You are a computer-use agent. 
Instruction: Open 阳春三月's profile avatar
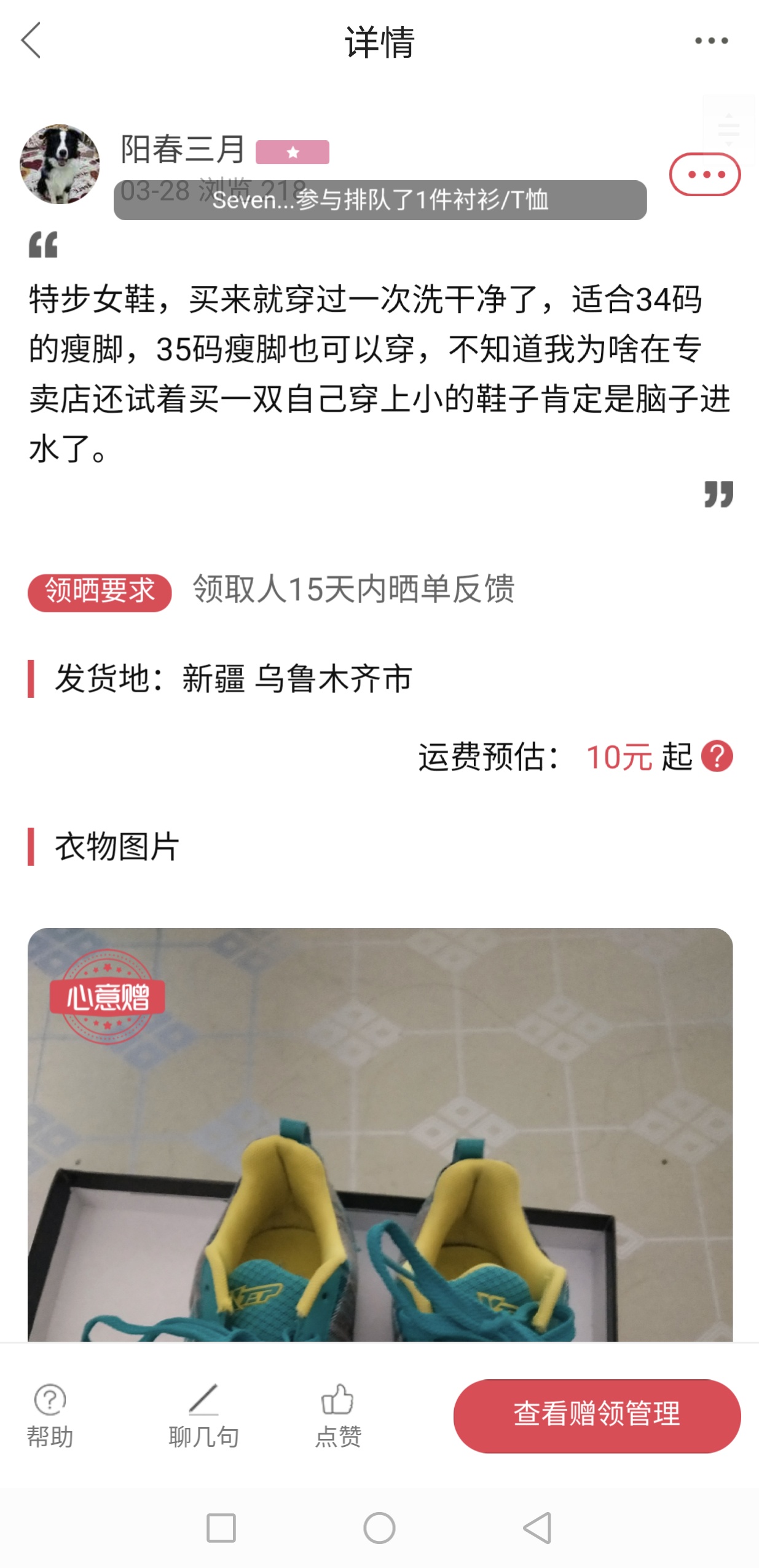60,164
